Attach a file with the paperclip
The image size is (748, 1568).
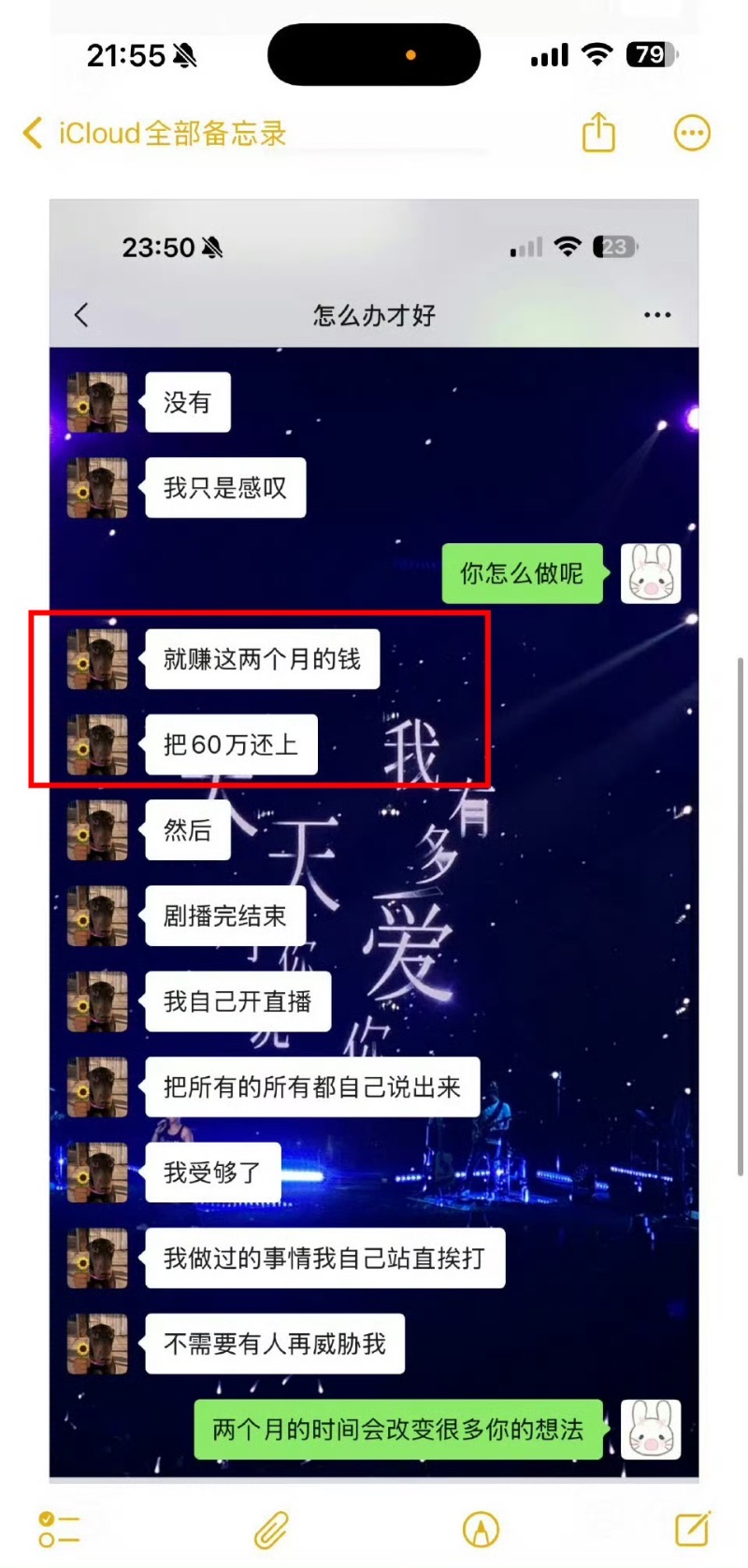(271, 1530)
